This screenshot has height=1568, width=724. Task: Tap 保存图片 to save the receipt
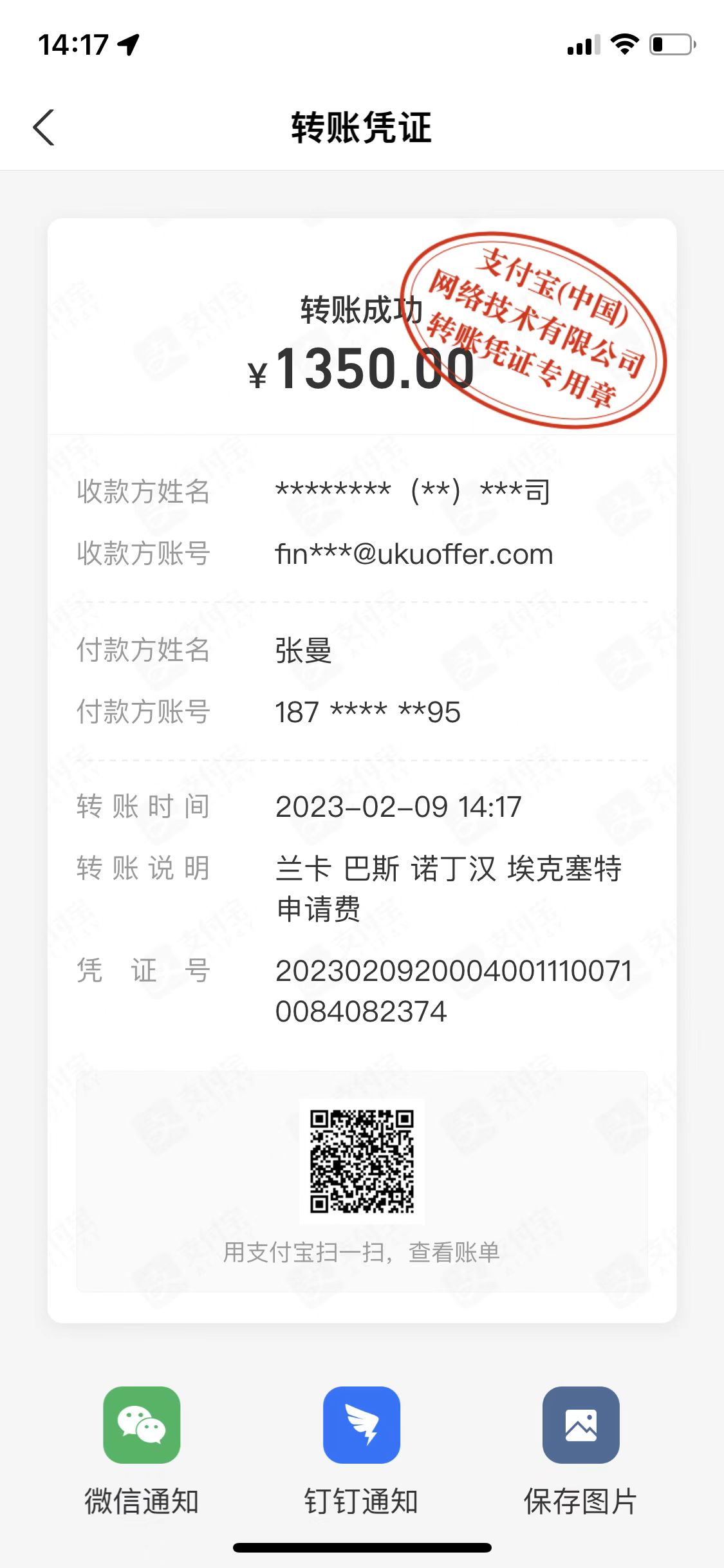(x=580, y=1425)
